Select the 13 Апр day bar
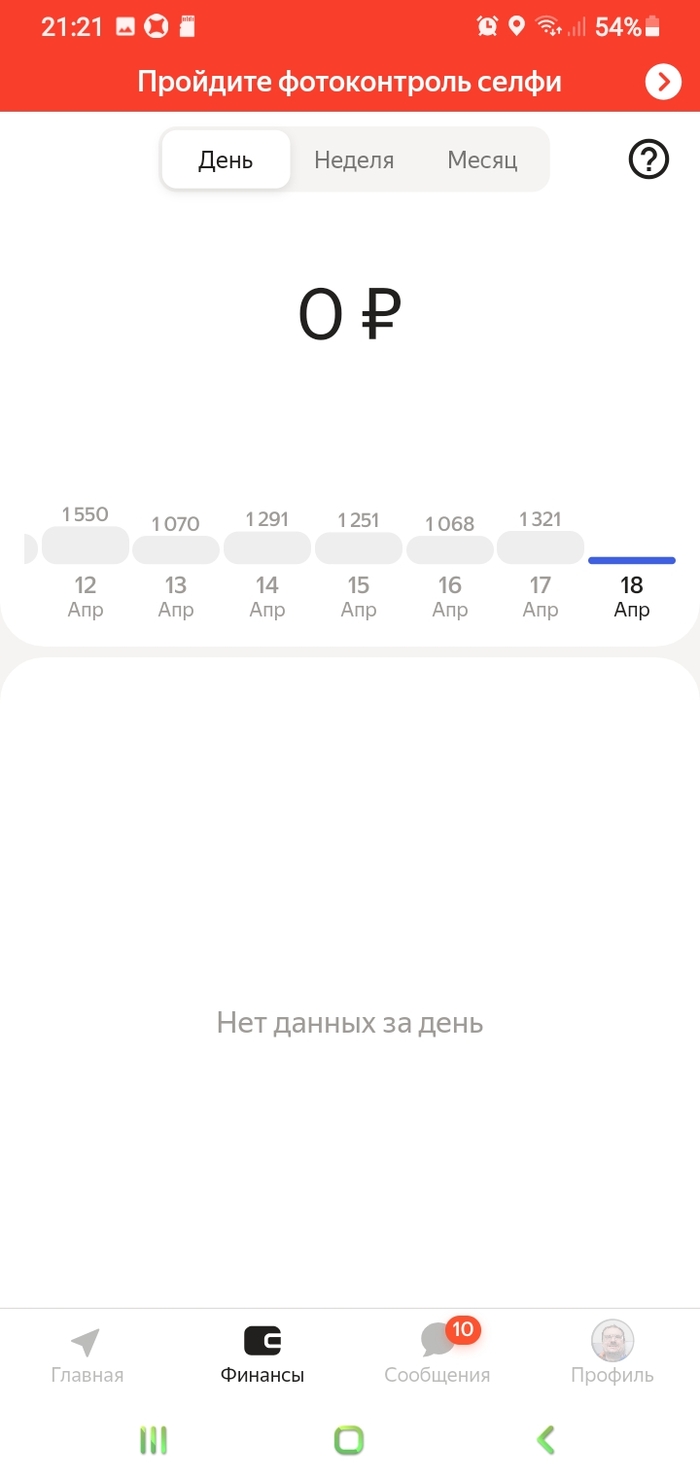 pos(176,550)
